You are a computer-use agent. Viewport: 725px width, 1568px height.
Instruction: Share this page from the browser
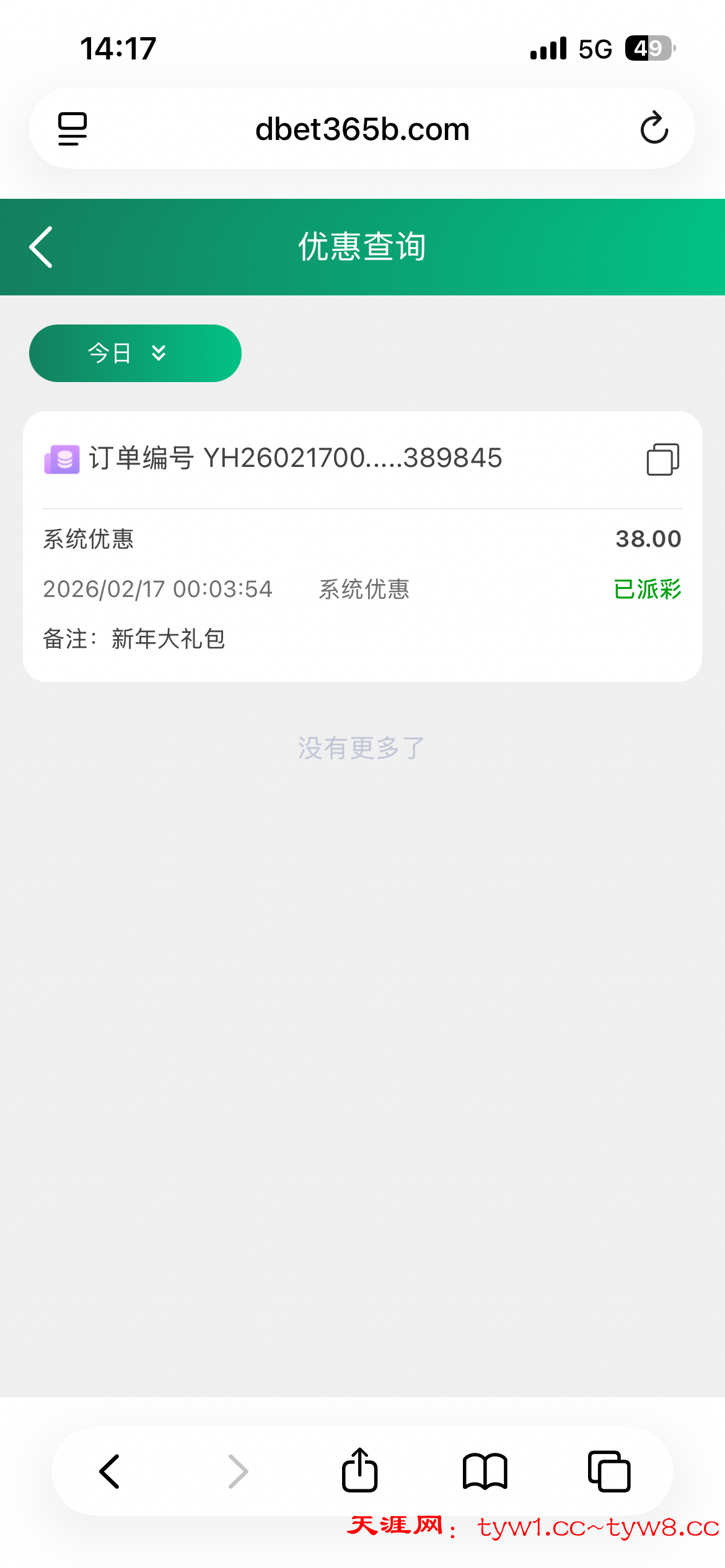click(x=359, y=1471)
